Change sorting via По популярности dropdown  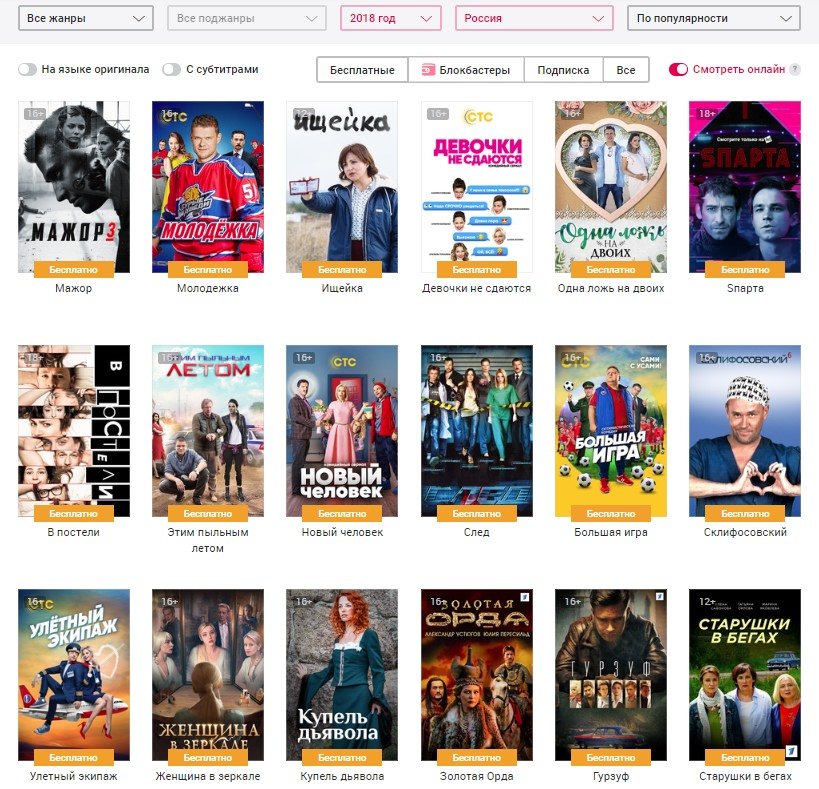pyautogui.click(x=713, y=18)
